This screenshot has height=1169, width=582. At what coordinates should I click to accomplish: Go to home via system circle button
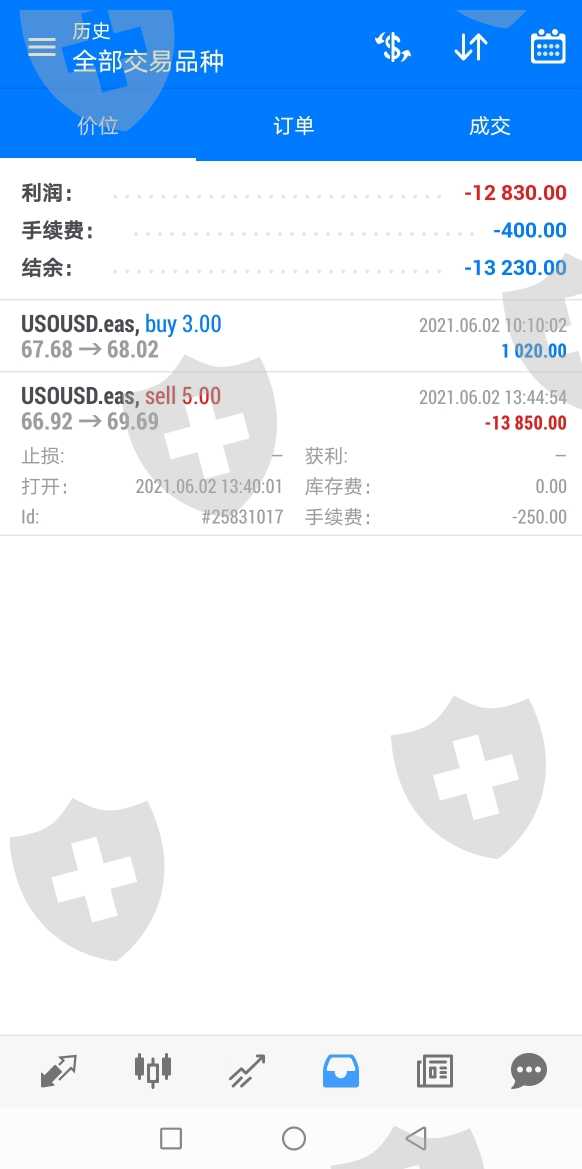(x=294, y=1138)
